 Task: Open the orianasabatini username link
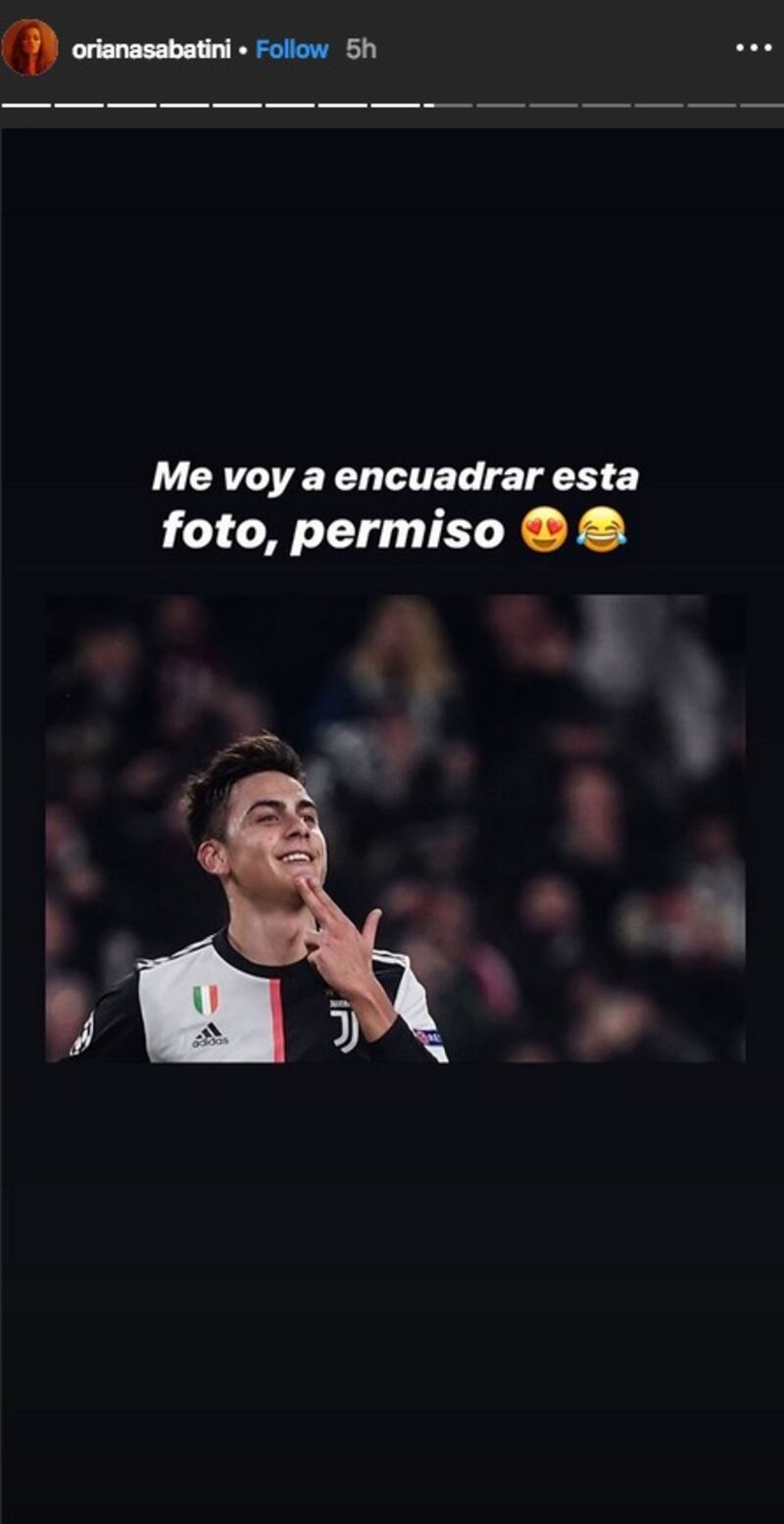click(151, 49)
